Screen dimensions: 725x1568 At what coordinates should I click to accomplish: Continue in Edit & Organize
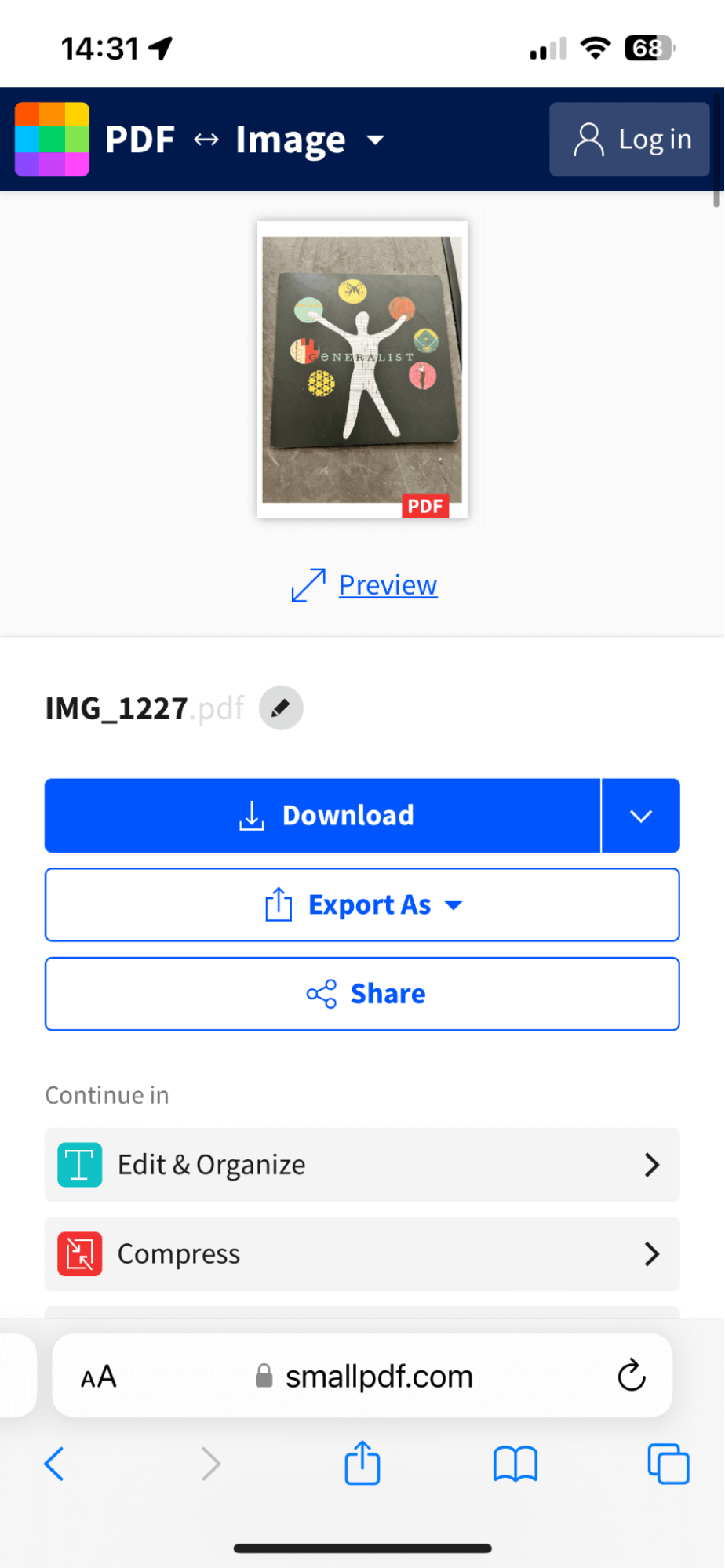click(362, 1165)
